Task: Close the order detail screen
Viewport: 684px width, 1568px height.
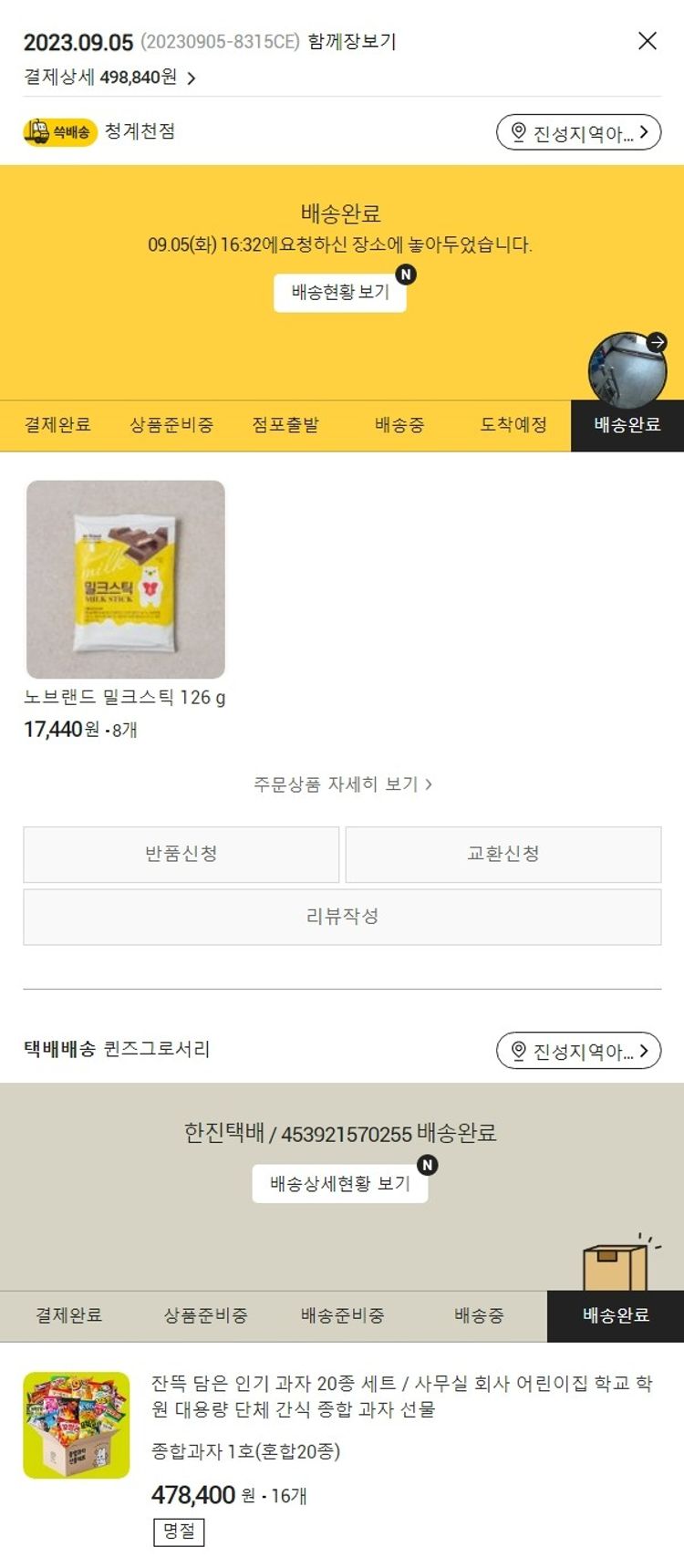Action: point(647,41)
